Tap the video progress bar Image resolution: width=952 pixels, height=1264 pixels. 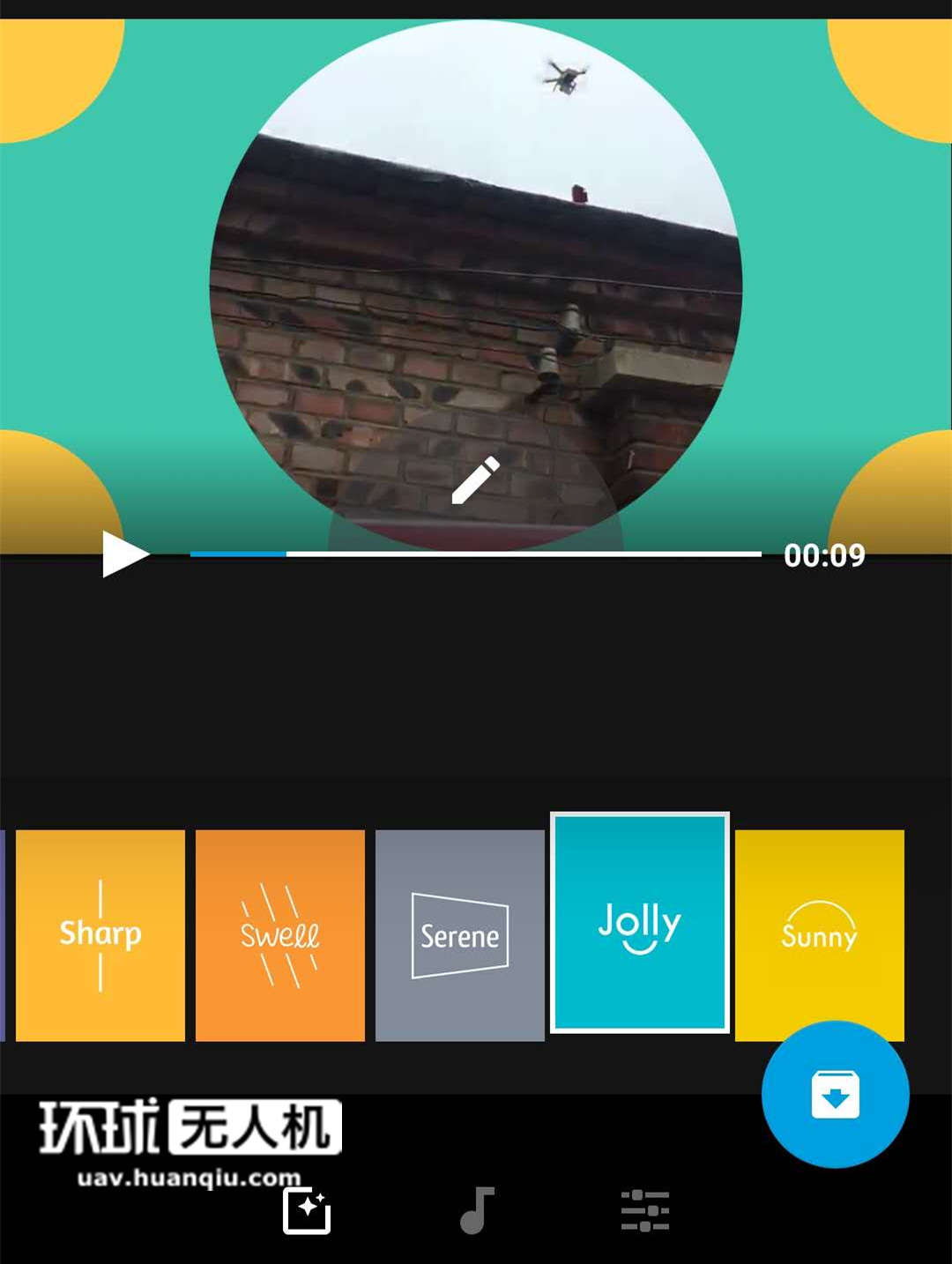point(476,554)
